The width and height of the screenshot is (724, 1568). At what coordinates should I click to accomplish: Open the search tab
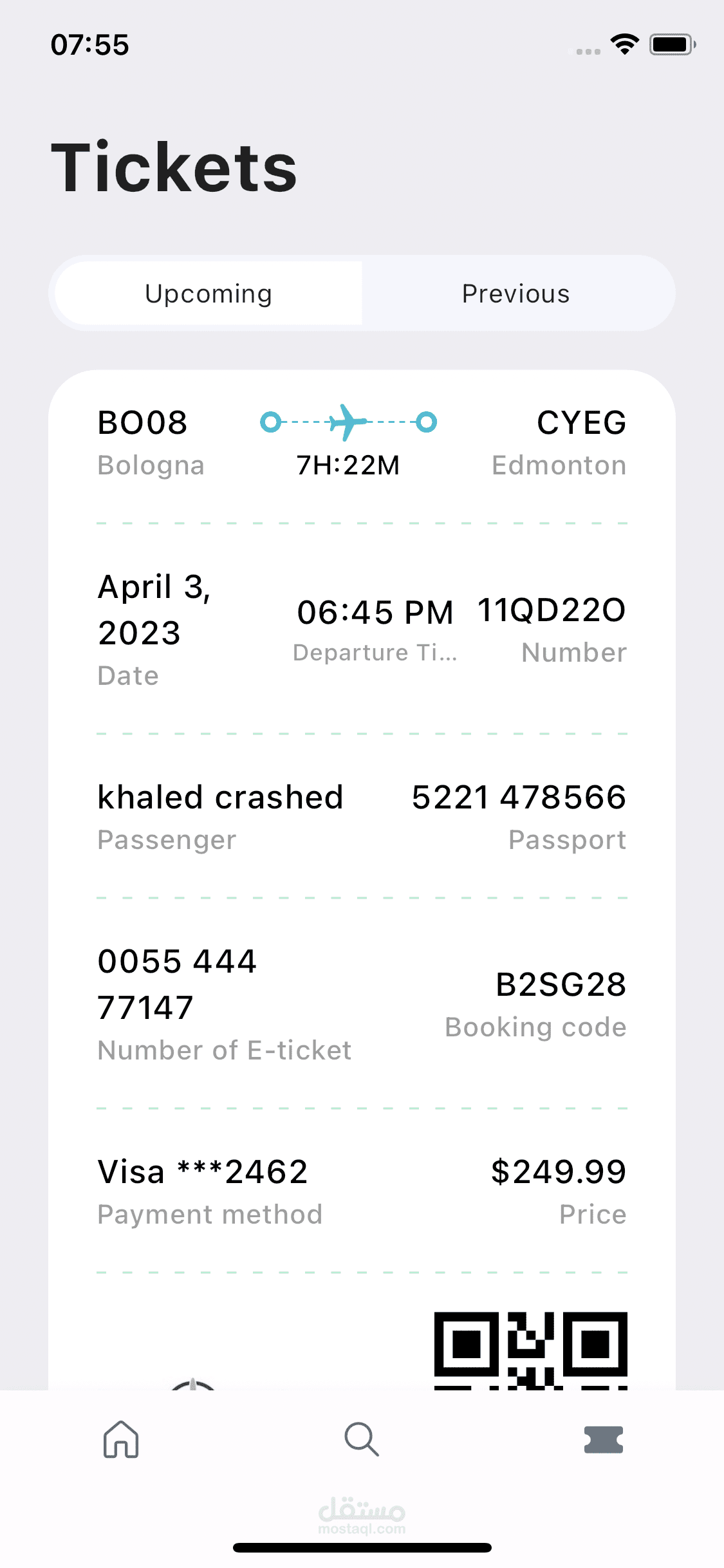(361, 1439)
